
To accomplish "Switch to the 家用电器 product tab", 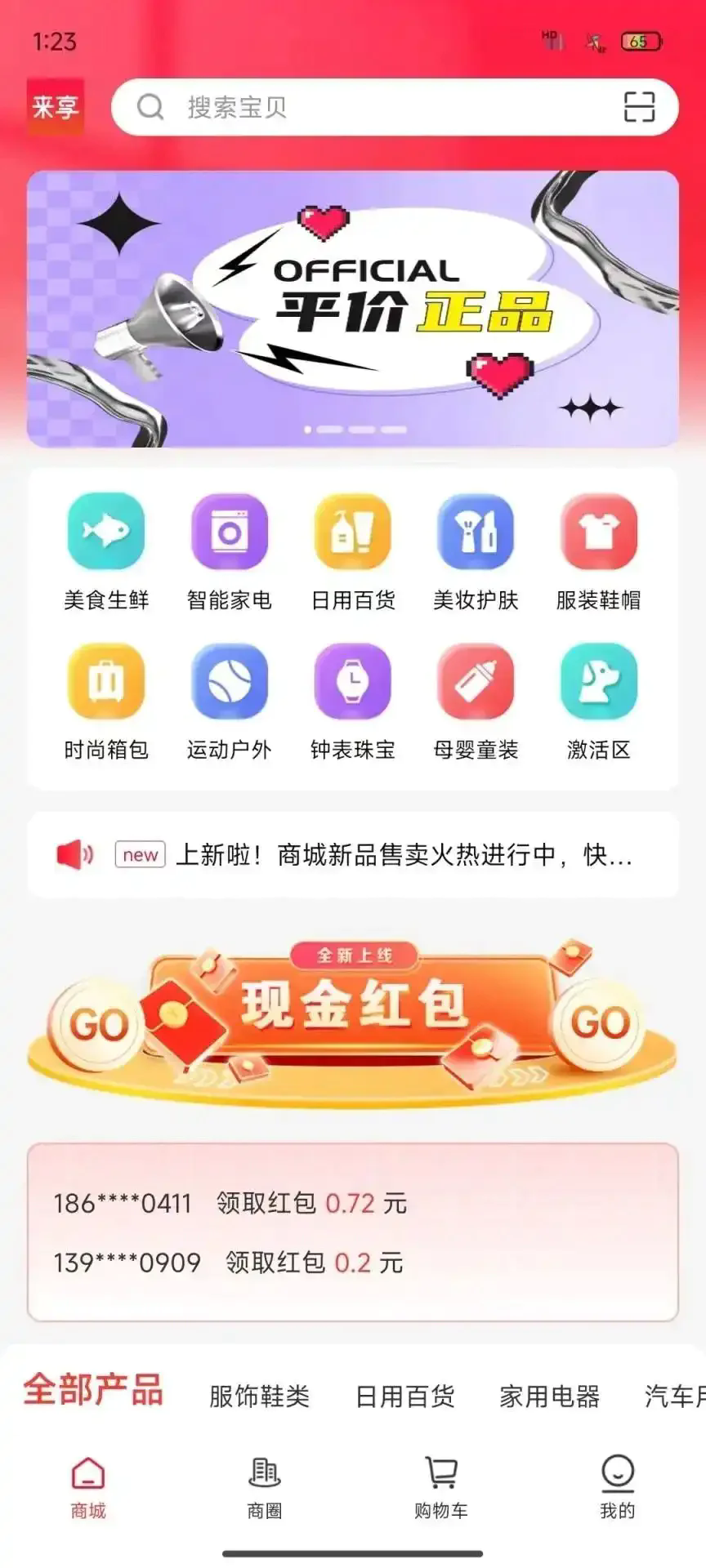I will point(549,1396).
